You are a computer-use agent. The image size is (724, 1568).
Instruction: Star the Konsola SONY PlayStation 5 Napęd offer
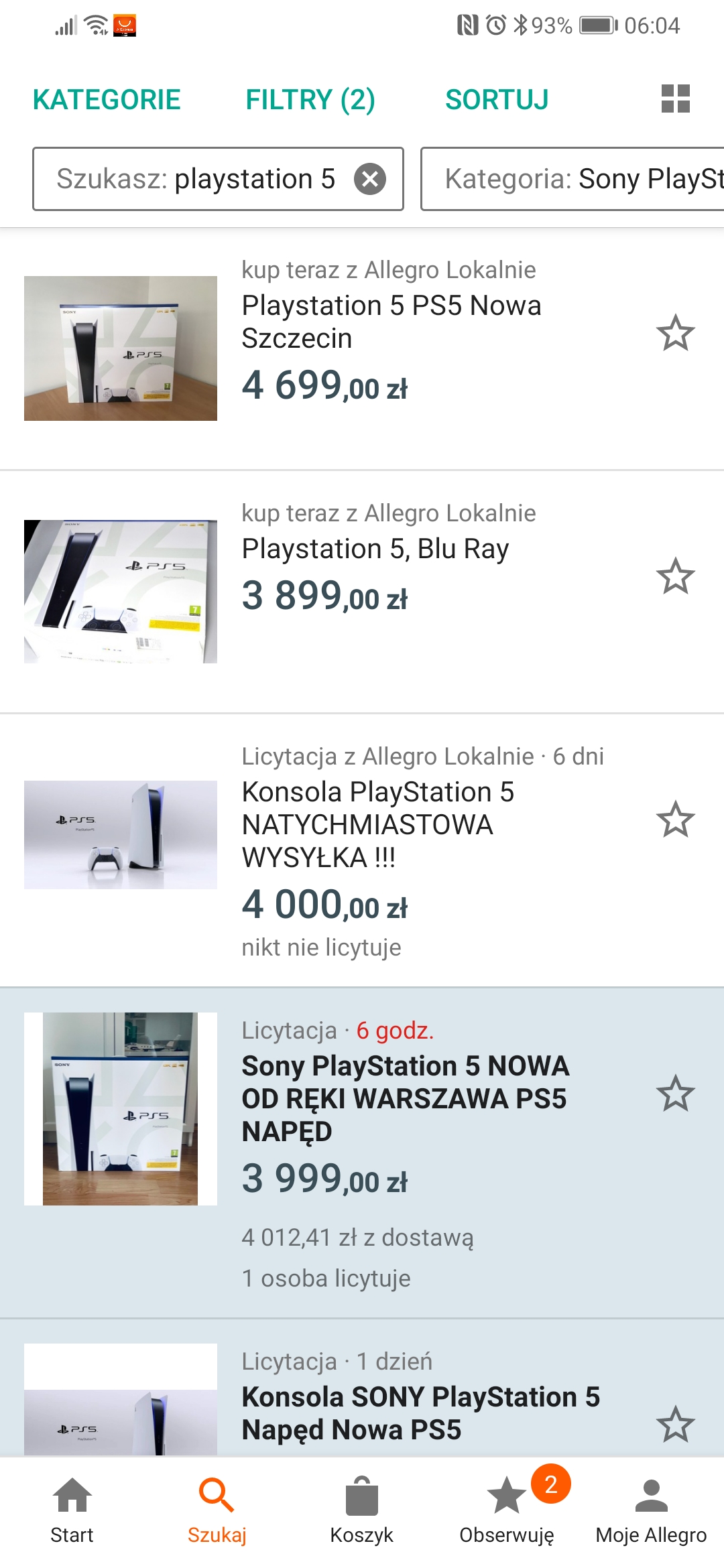coord(675,1425)
